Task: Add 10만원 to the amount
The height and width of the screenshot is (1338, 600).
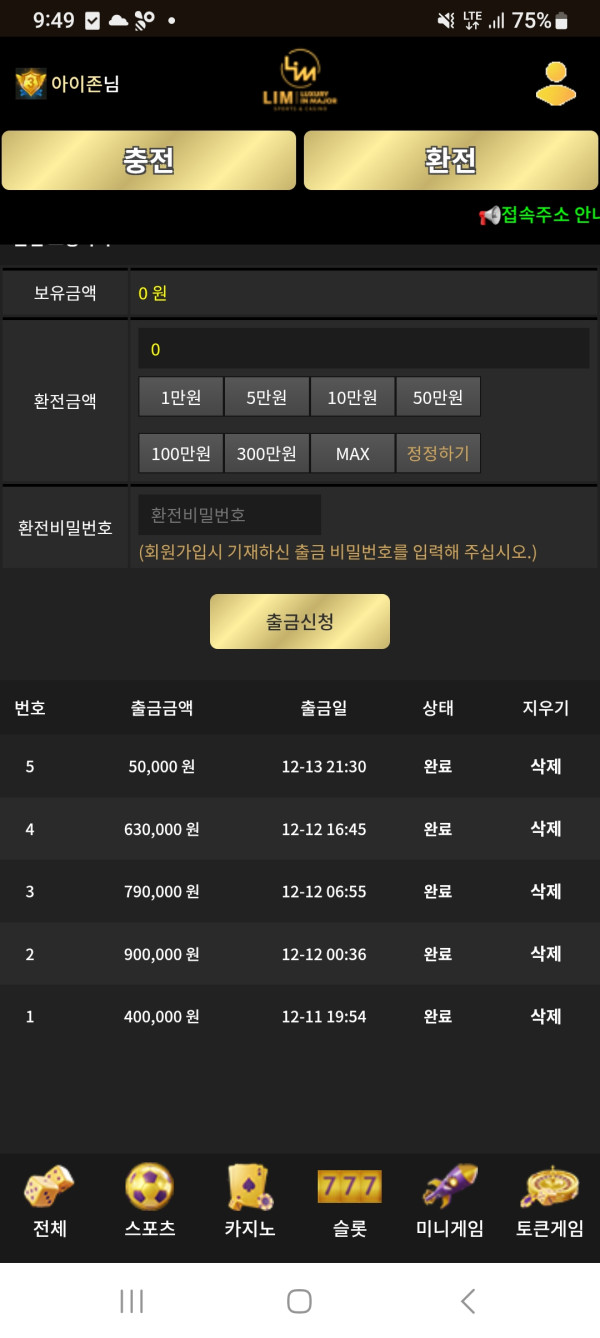Action: (352, 397)
